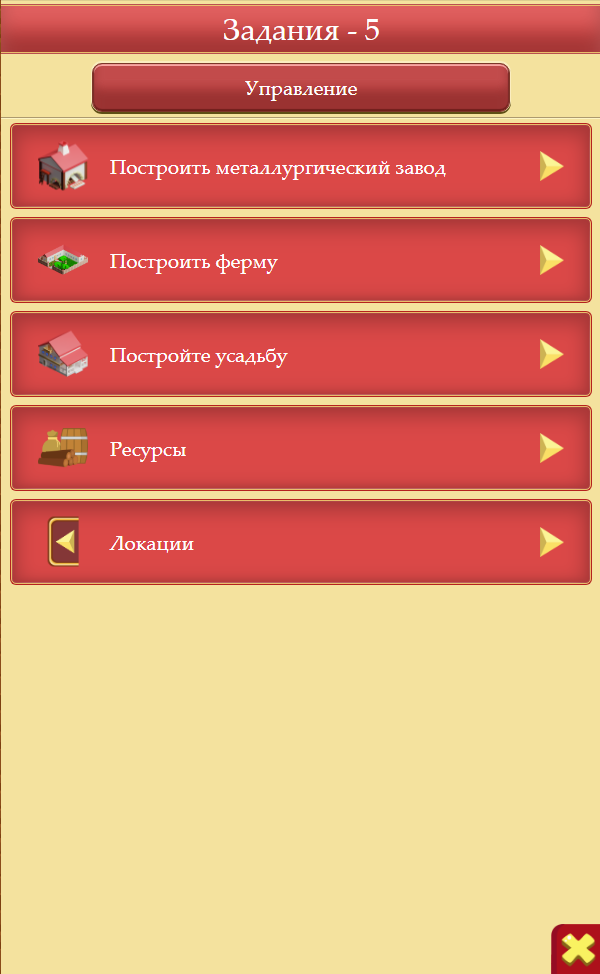Go to Локации
The height and width of the screenshot is (974, 600).
pyautogui.click(x=300, y=543)
